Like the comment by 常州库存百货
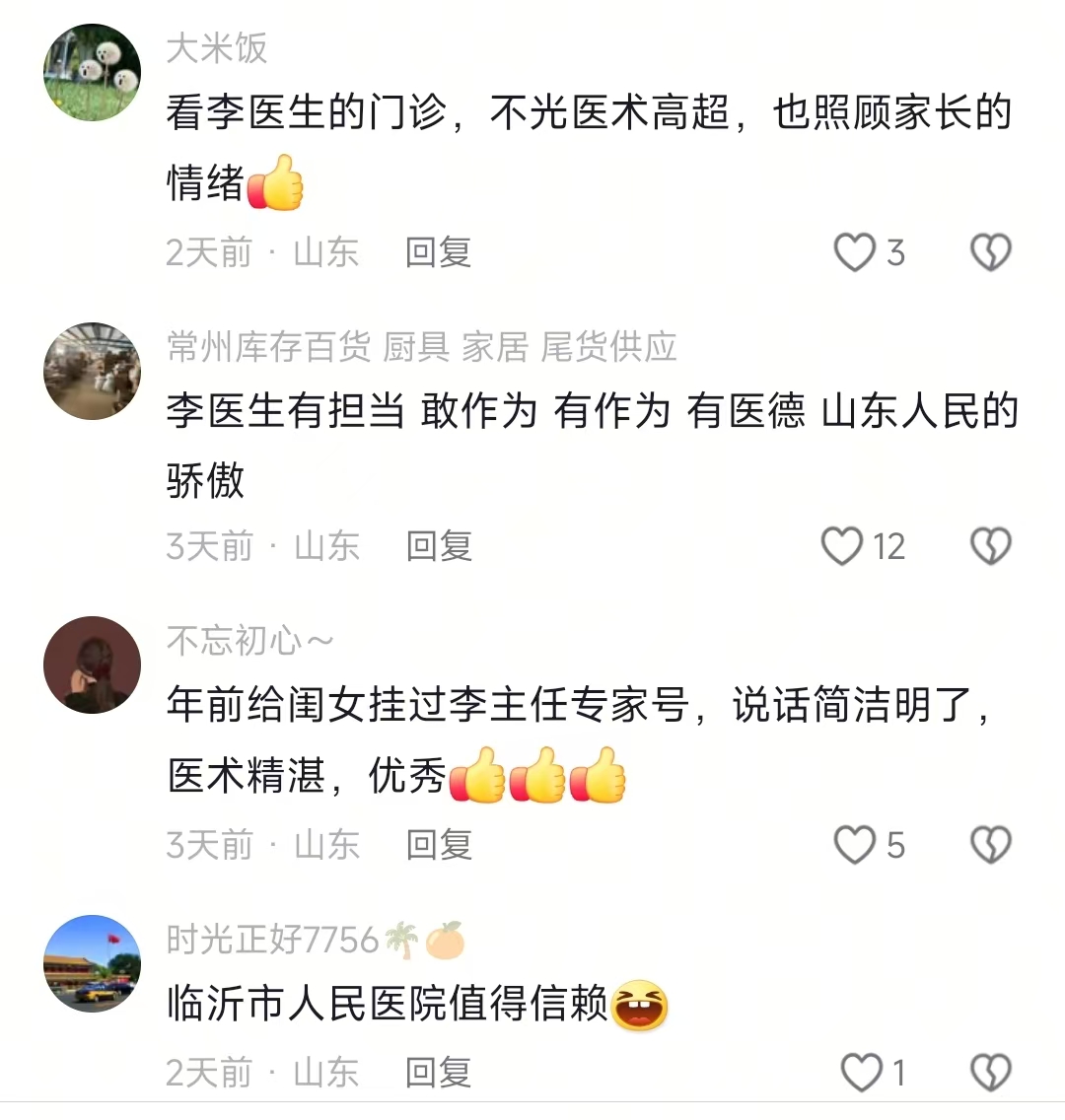 [842, 545]
